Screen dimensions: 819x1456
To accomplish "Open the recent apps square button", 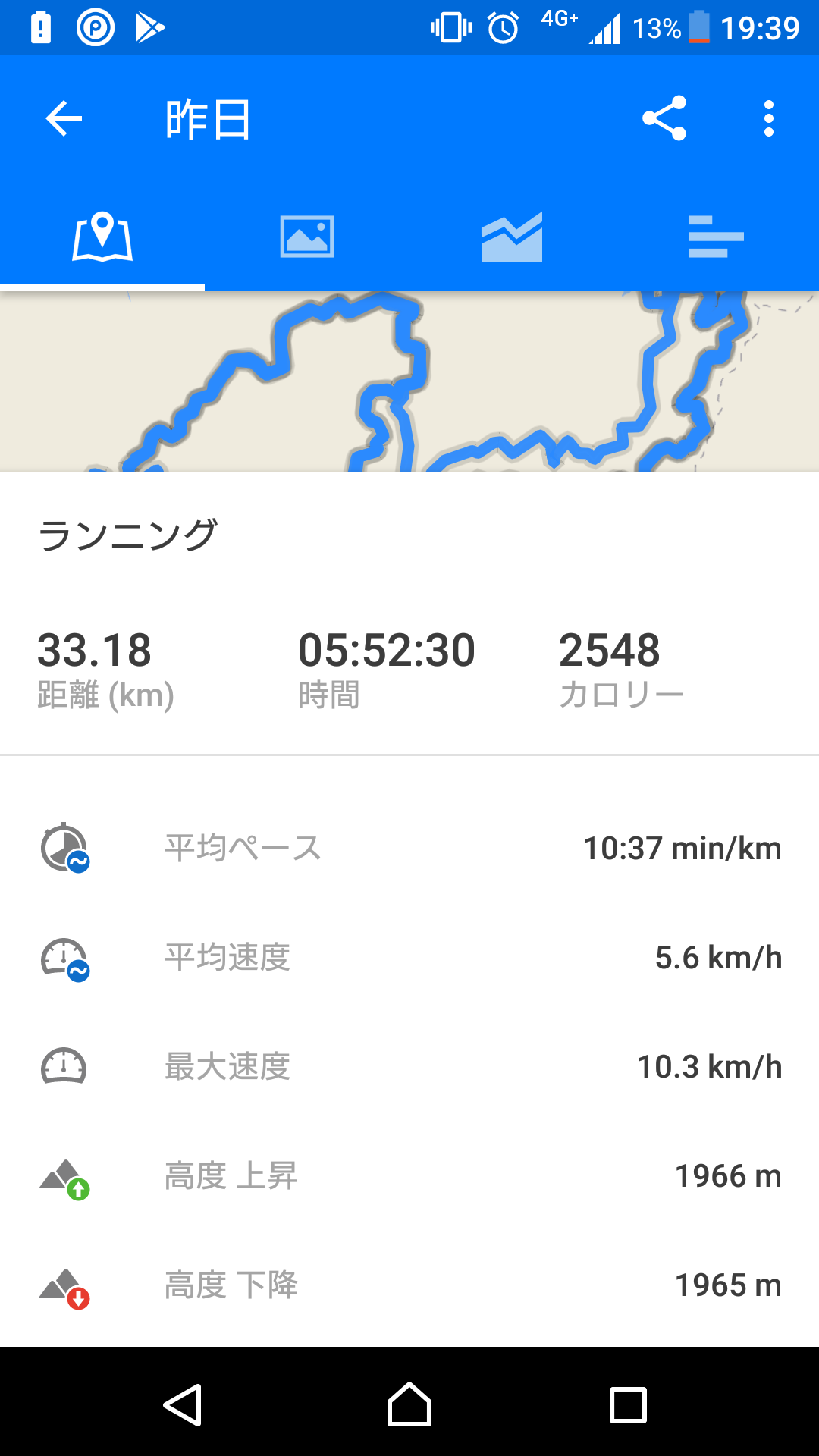I will click(629, 1405).
